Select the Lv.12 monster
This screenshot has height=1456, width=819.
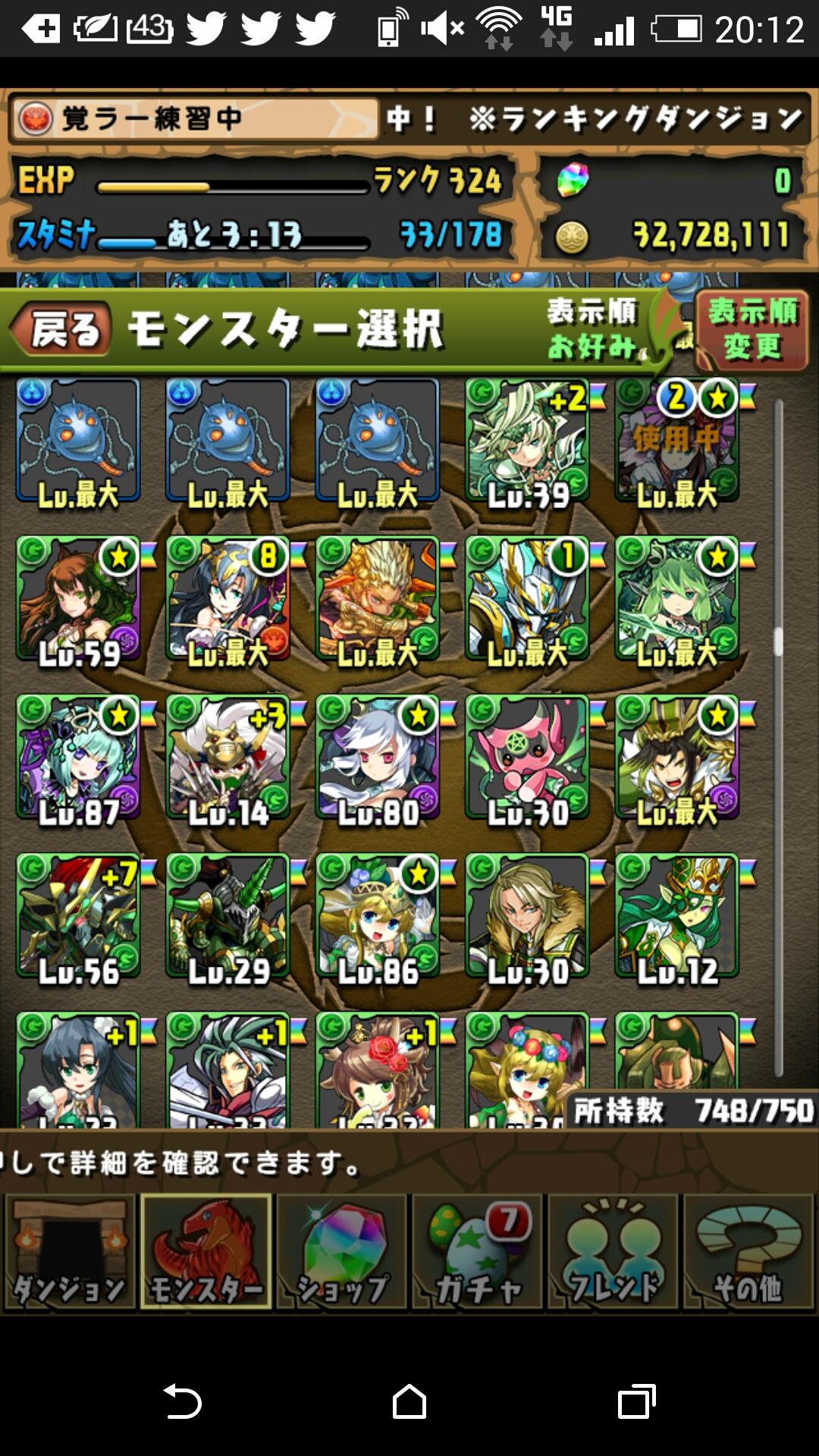pos(677,917)
